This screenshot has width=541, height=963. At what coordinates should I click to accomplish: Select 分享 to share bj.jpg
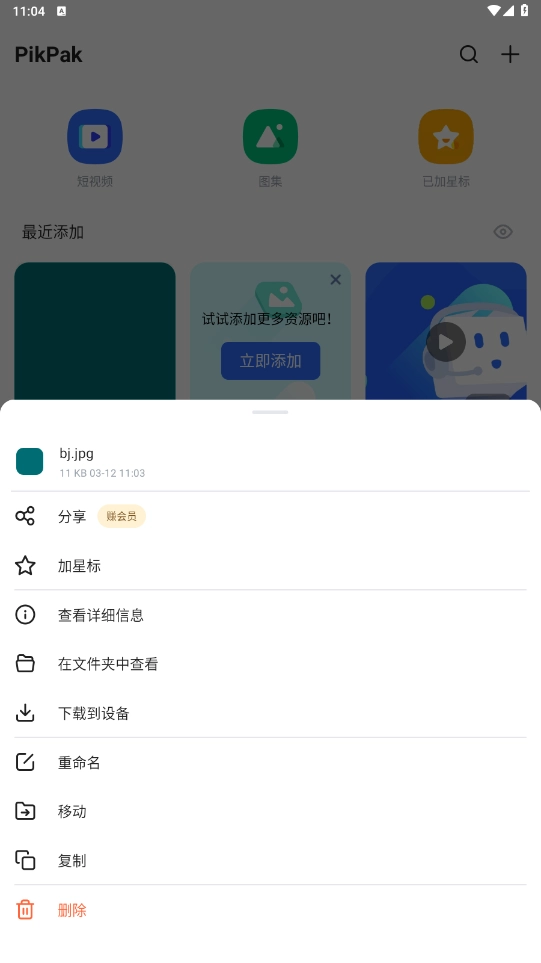(270, 517)
